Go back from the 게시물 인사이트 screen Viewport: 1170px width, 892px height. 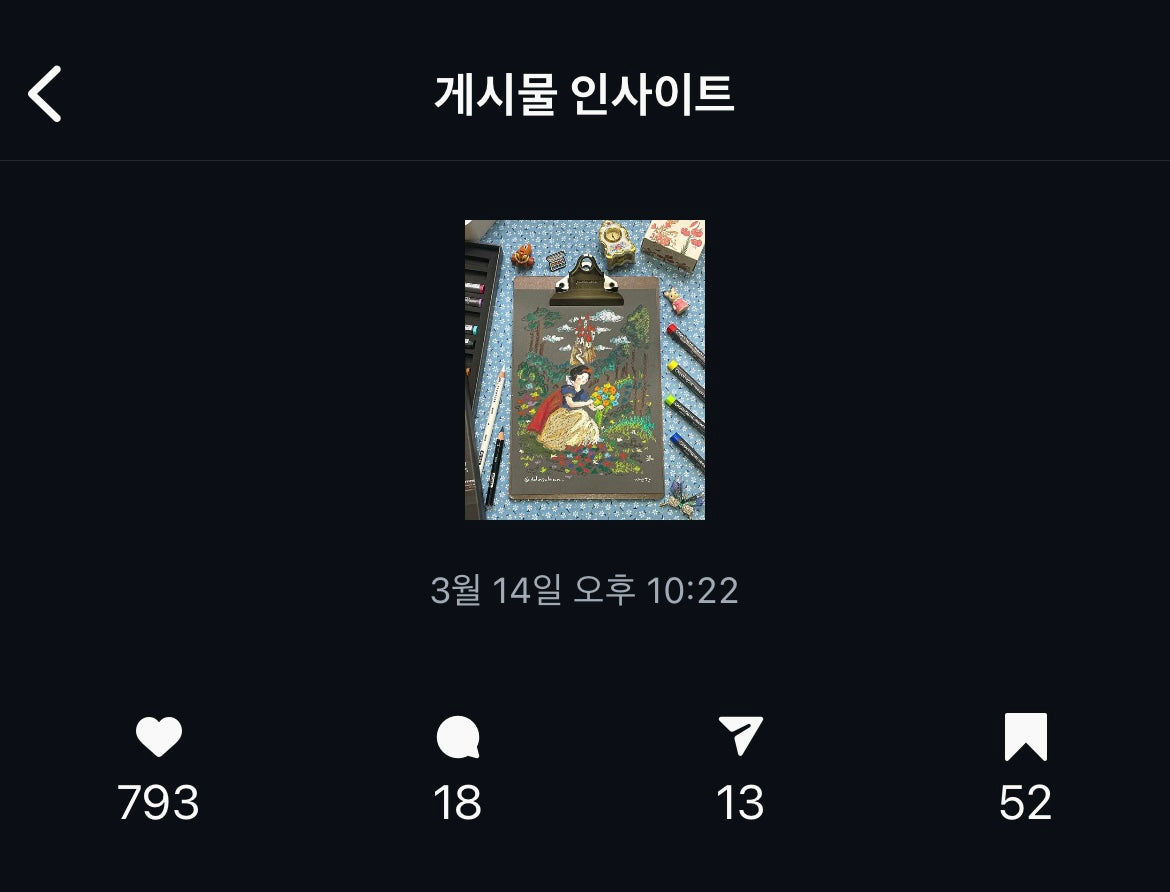(x=45, y=94)
